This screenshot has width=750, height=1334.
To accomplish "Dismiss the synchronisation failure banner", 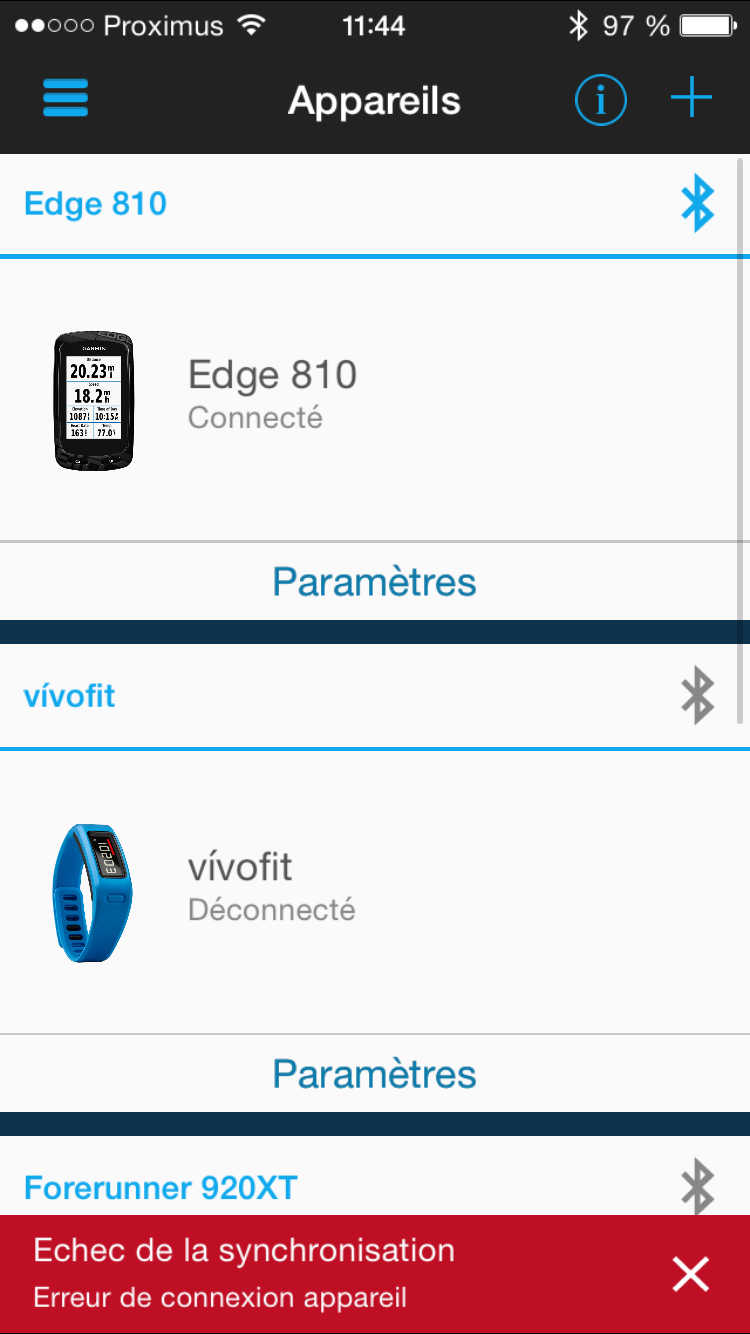I will 690,1274.
